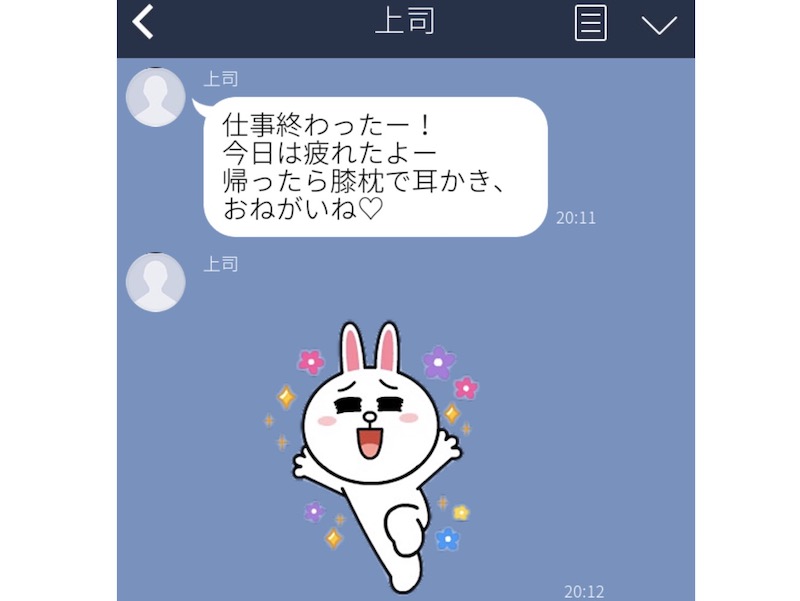Open 上司's profile picture beside the 仕事終わったー message

click(156, 98)
